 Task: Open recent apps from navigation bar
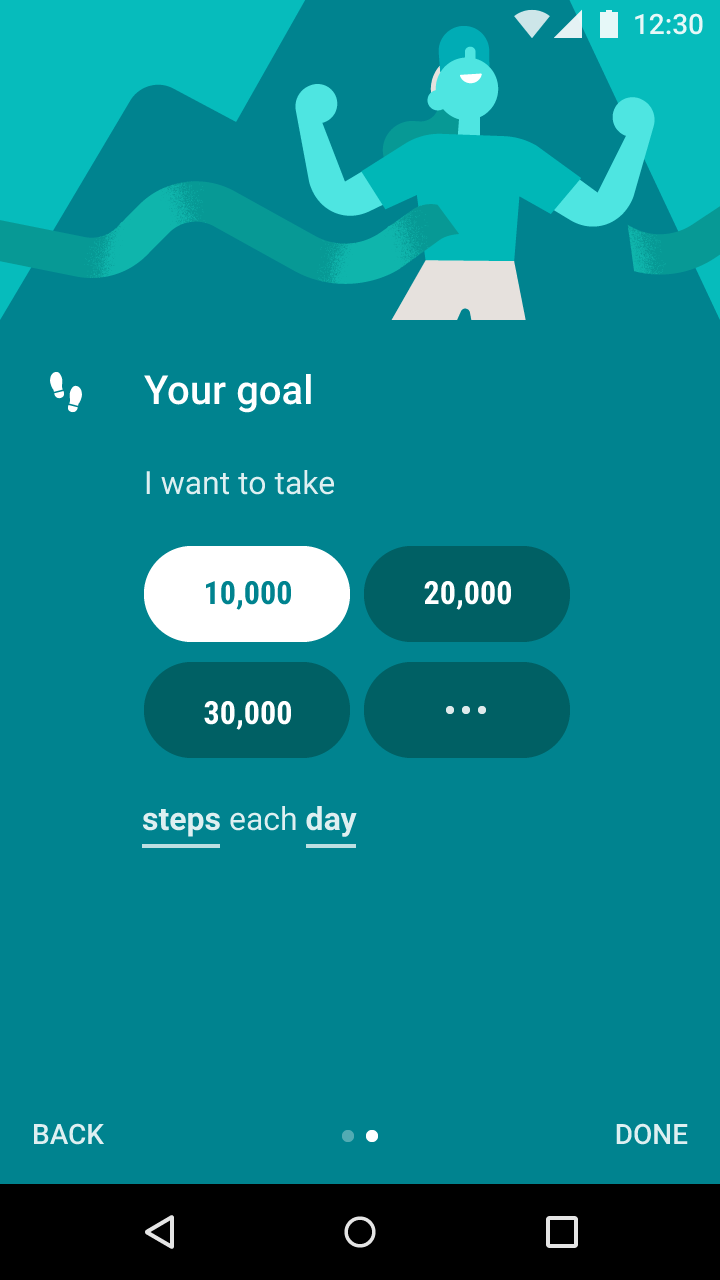pos(562,1232)
